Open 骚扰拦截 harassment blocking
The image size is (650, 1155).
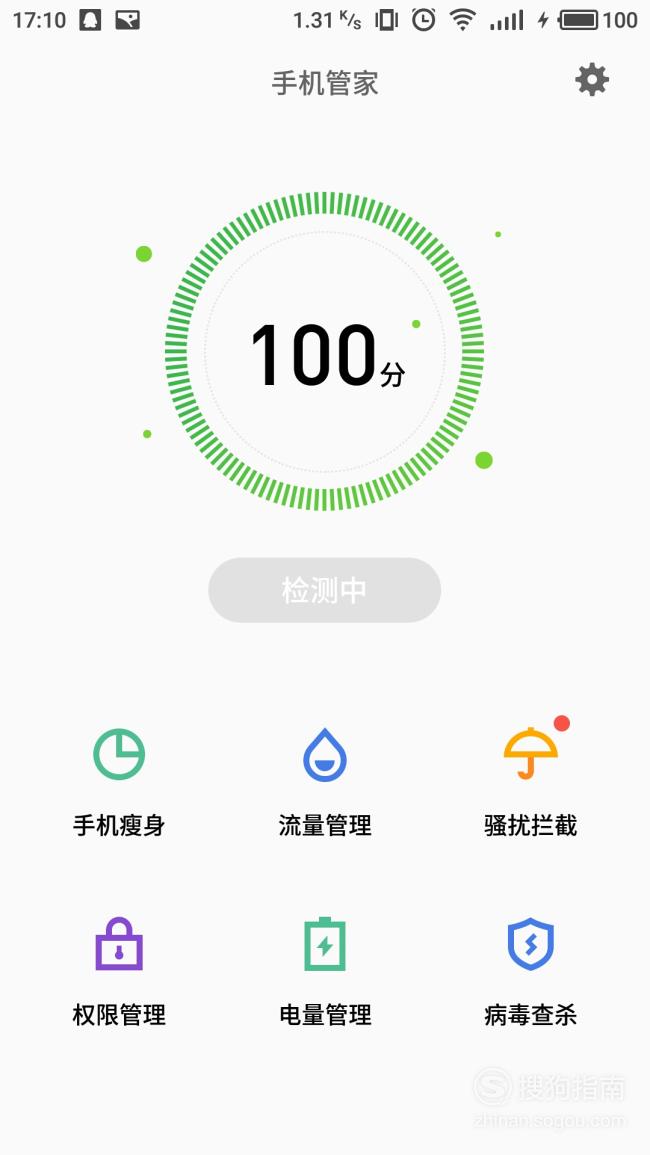(x=531, y=783)
